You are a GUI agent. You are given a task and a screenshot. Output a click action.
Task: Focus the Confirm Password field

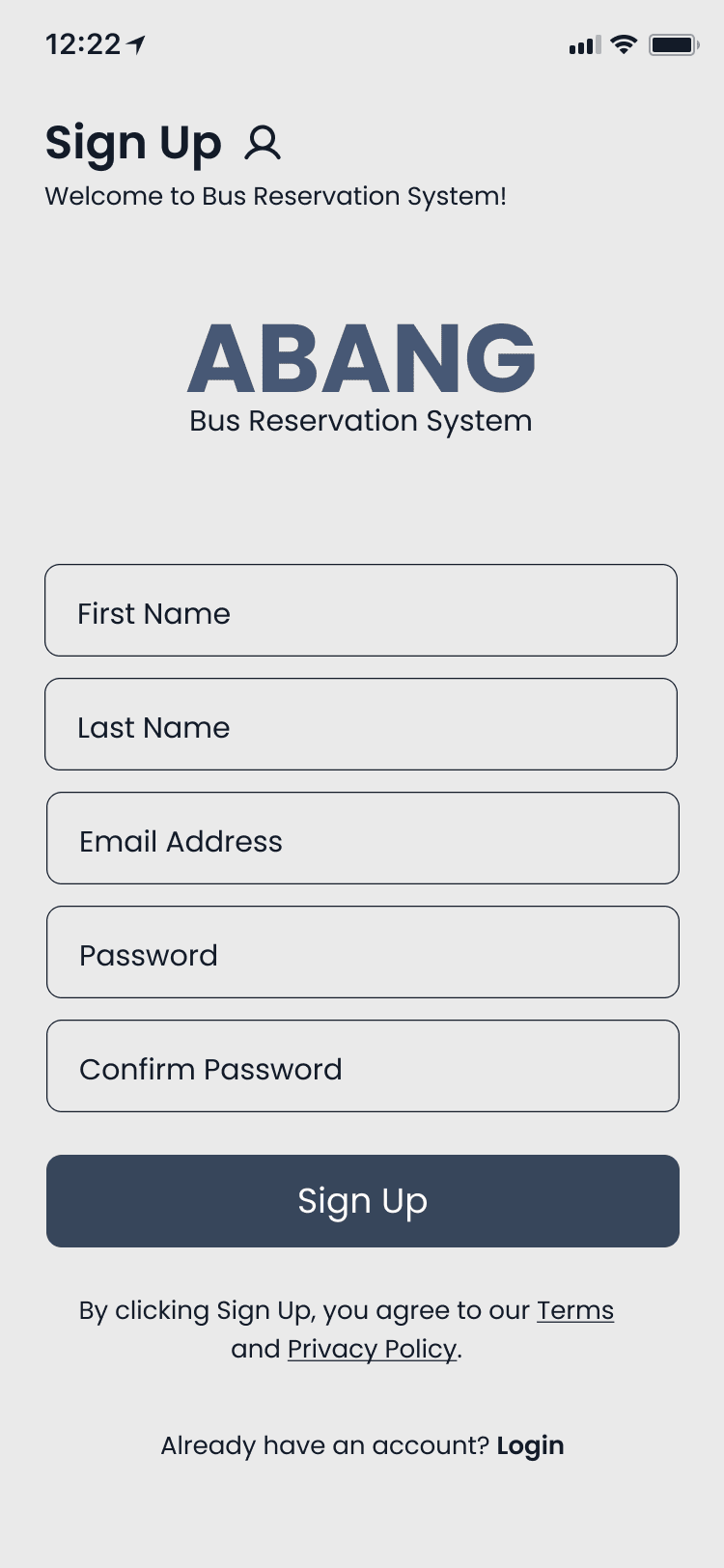tap(362, 1066)
